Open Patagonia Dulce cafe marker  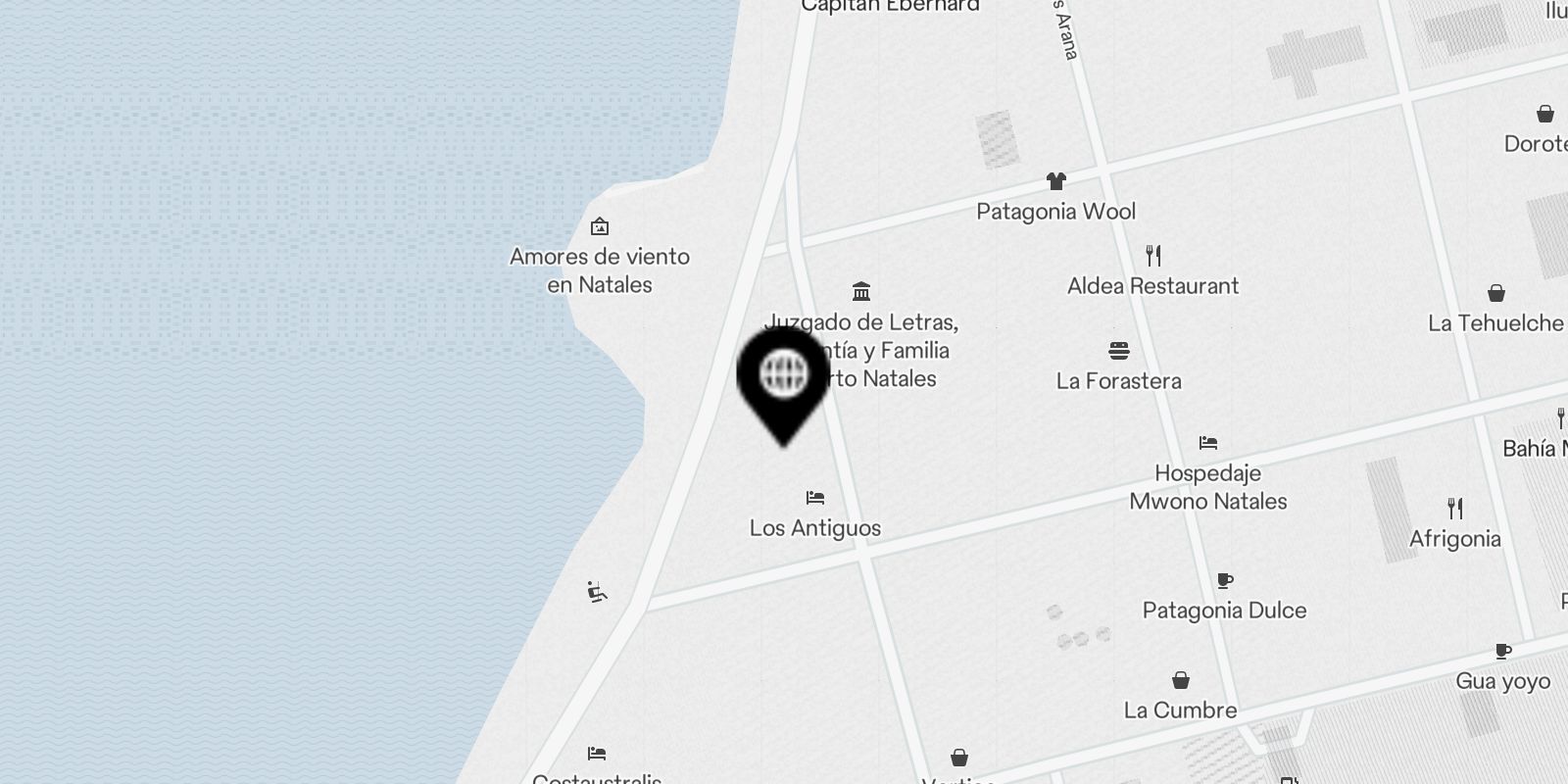(1224, 581)
